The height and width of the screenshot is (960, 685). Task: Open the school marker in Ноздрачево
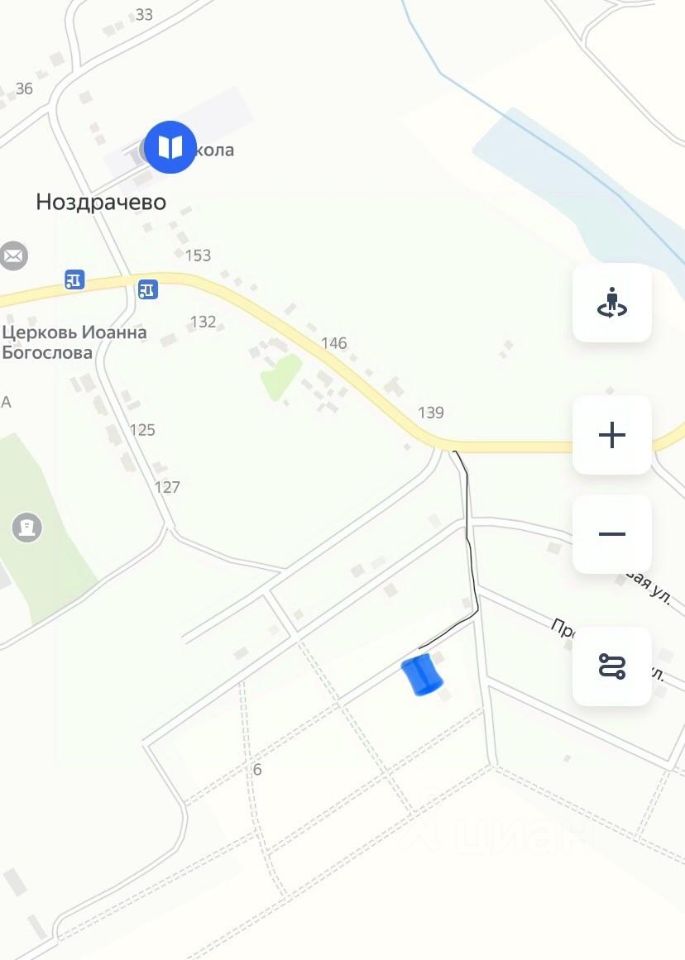coord(170,147)
